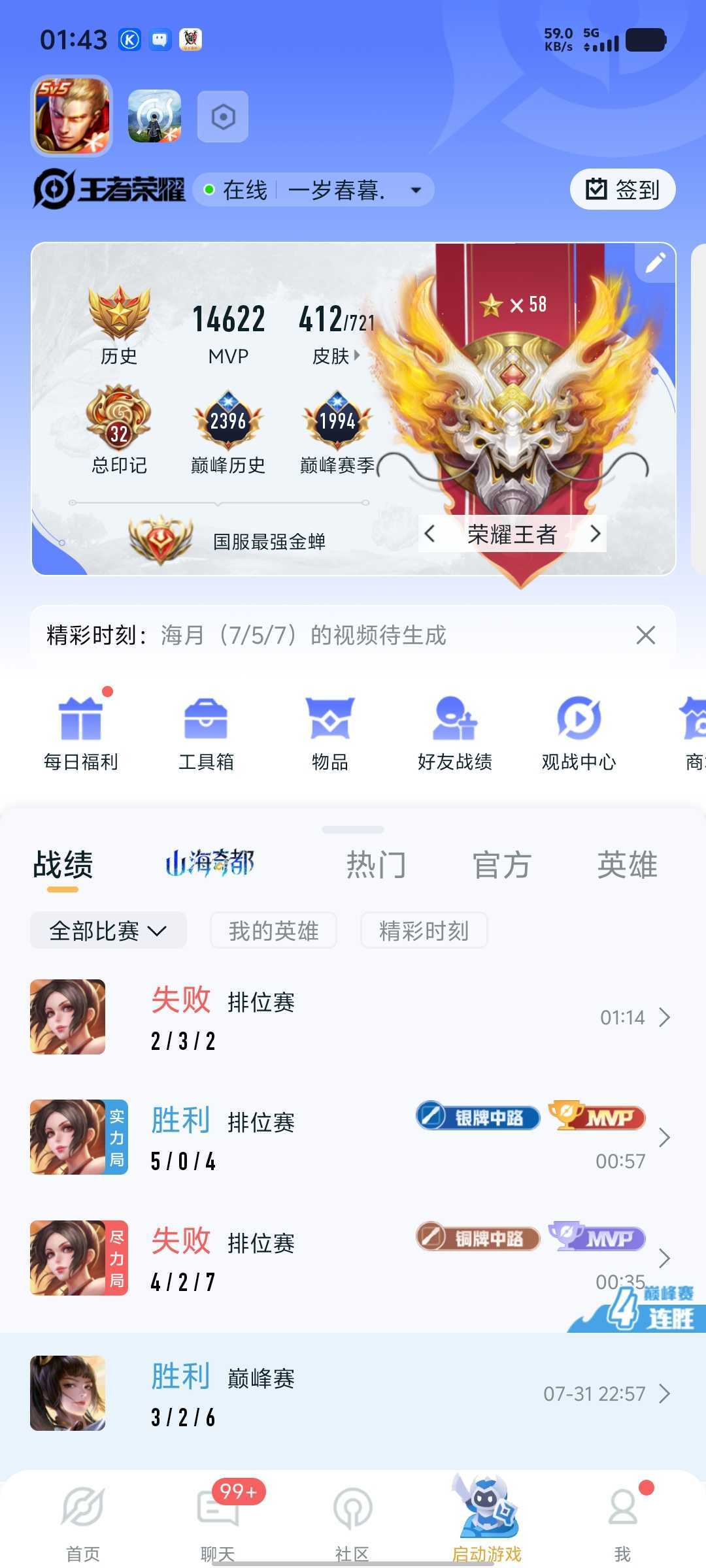Viewport: 706px width, 1568px height.
Task: Show next rank with right arrow by 荣耀王者
Action: [x=595, y=534]
